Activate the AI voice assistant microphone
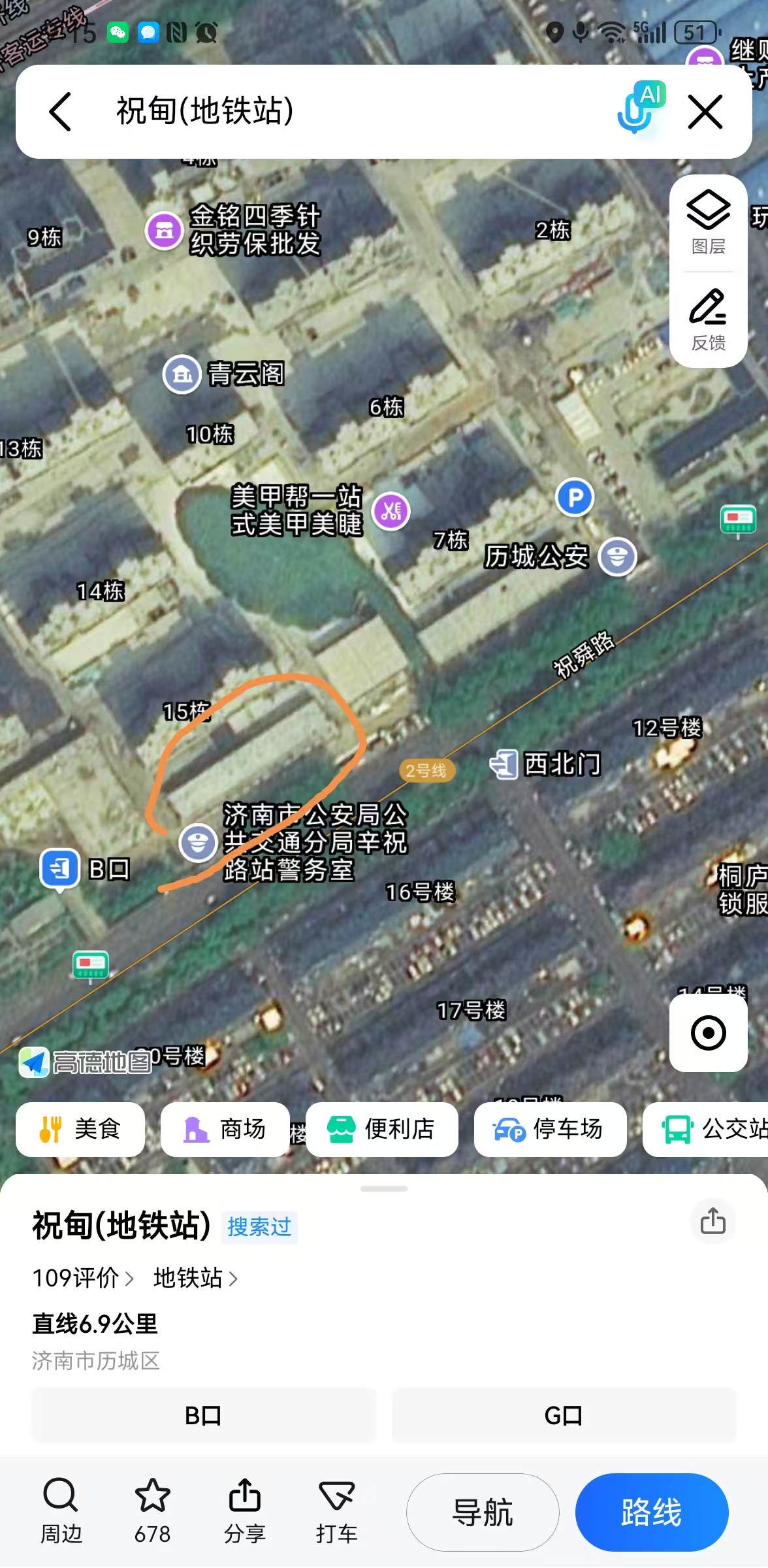Viewport: 768px width, 1568px height. [639, 108]
